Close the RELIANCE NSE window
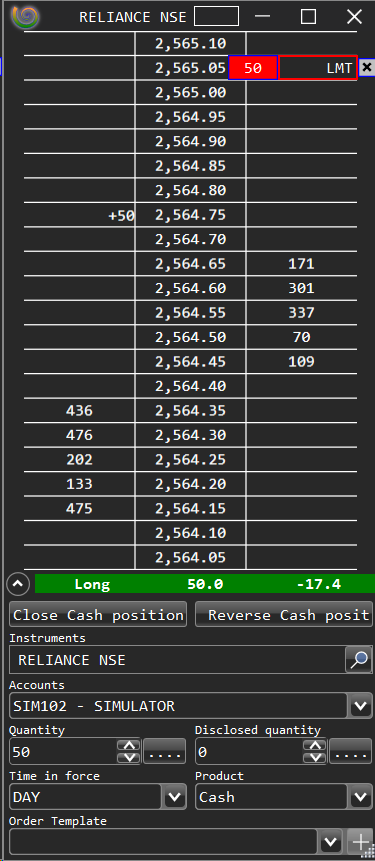Screen dimensions: 375x861 click(354, 16)
